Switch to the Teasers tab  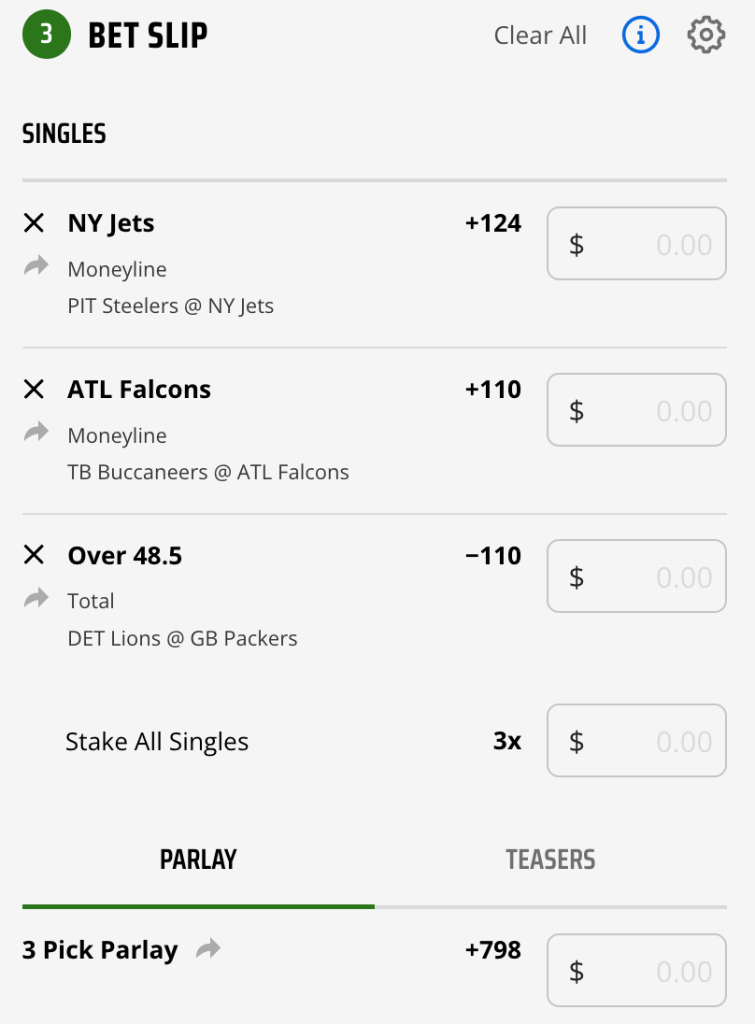(551, 860)
